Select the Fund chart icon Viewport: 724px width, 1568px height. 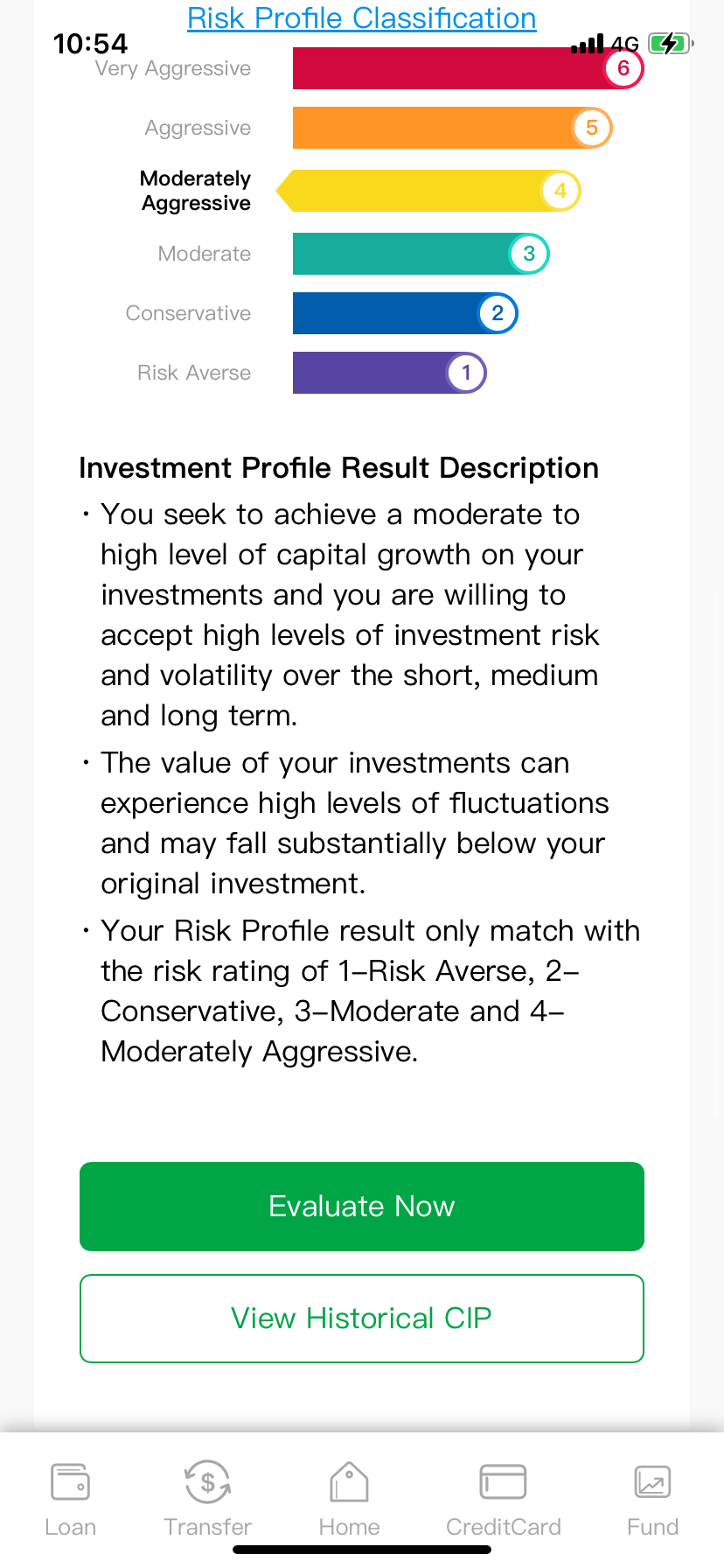click(651, 1482)
